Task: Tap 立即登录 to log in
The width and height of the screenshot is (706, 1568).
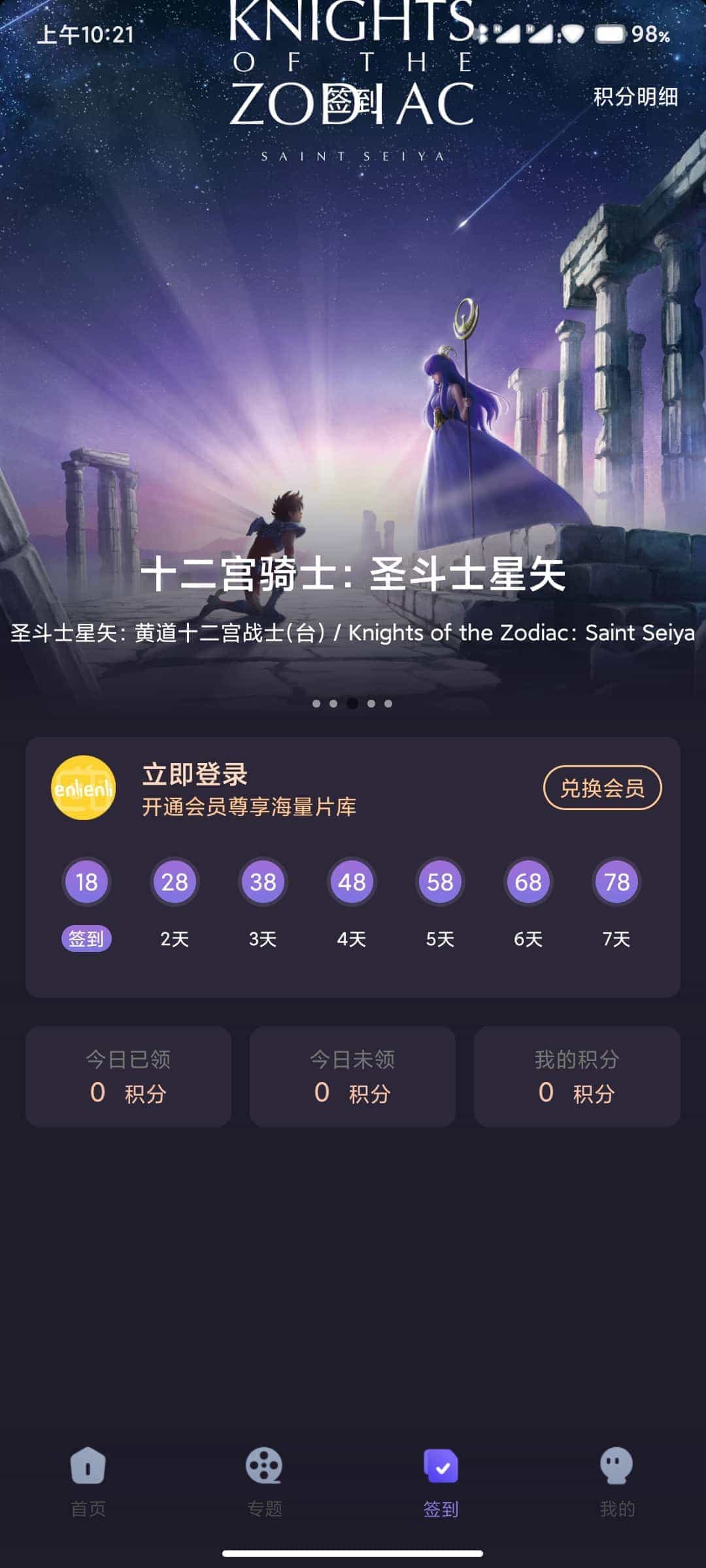Action: click(195, 775)
